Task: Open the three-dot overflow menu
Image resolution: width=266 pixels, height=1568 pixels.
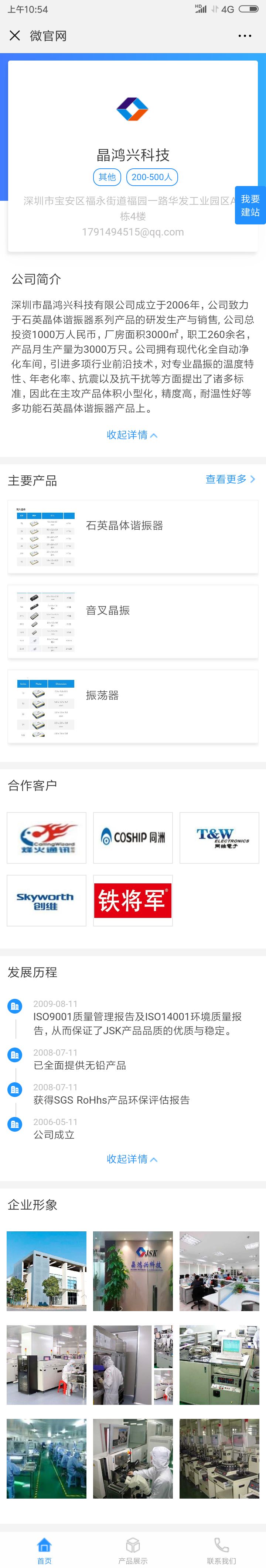Action: coord(245,36)
